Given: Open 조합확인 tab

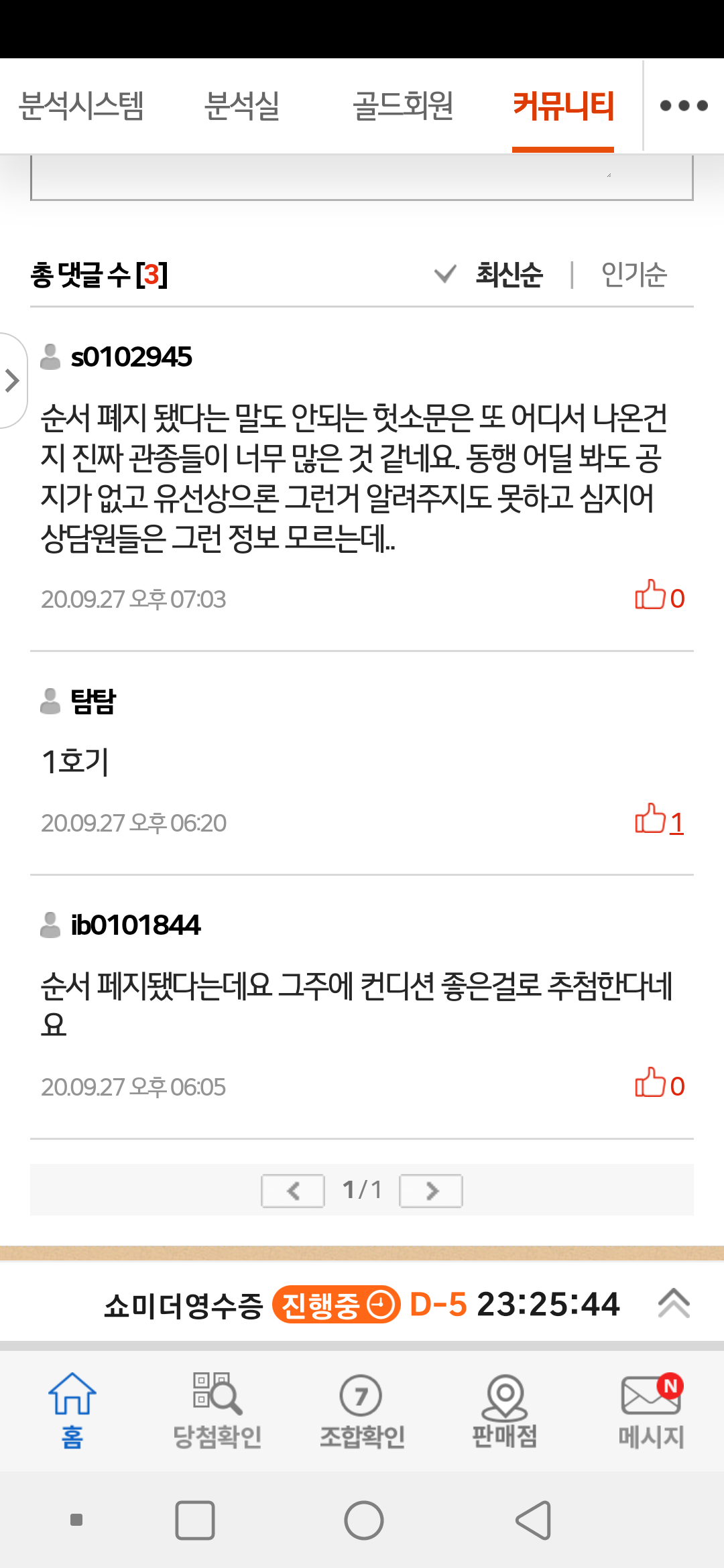Looking at the screenshot, I should tap(362, 1409).
